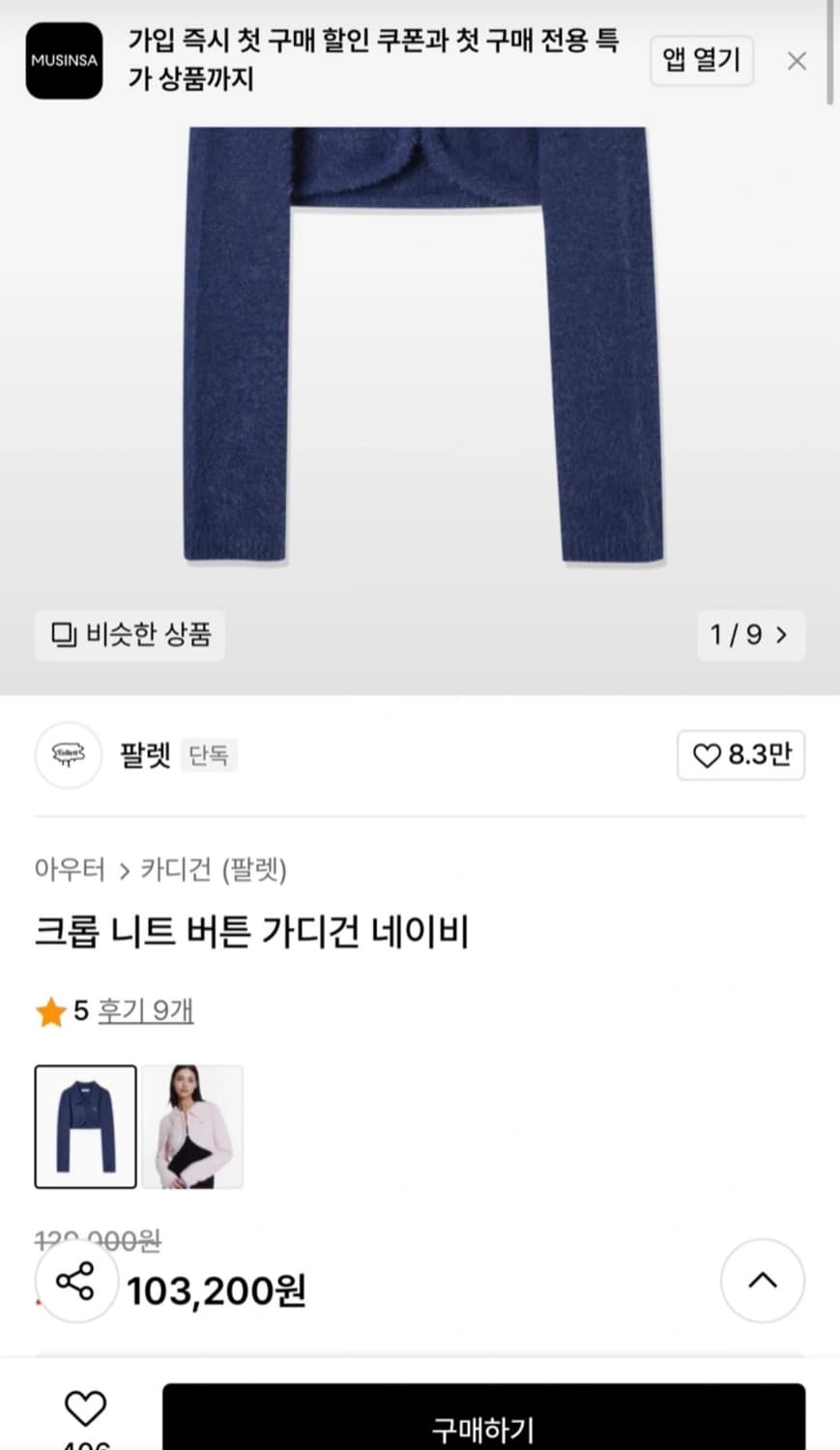Open the 후기 9개 reviews link
Viewport: 840px width, 1450px height.
pyautogui.click(x=144, y=1009)
